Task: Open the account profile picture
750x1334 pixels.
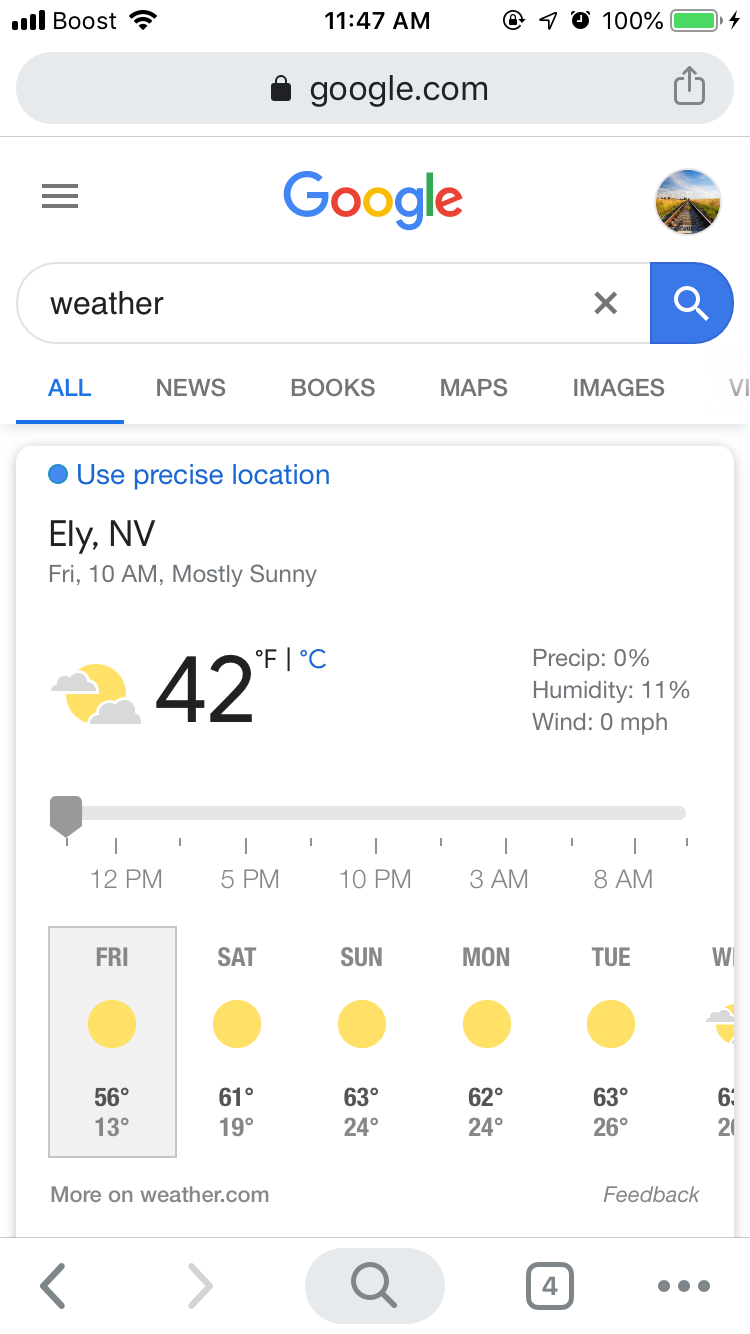Action: tap(688, 202)
